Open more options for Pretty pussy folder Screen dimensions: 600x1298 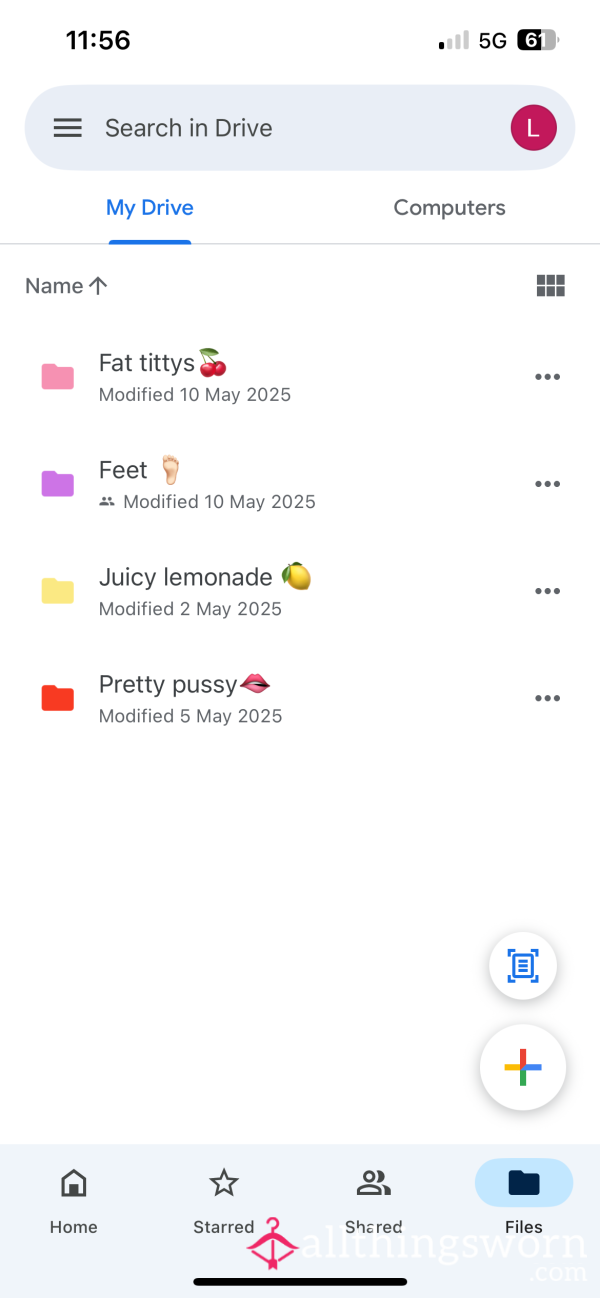tap(547, 698)
